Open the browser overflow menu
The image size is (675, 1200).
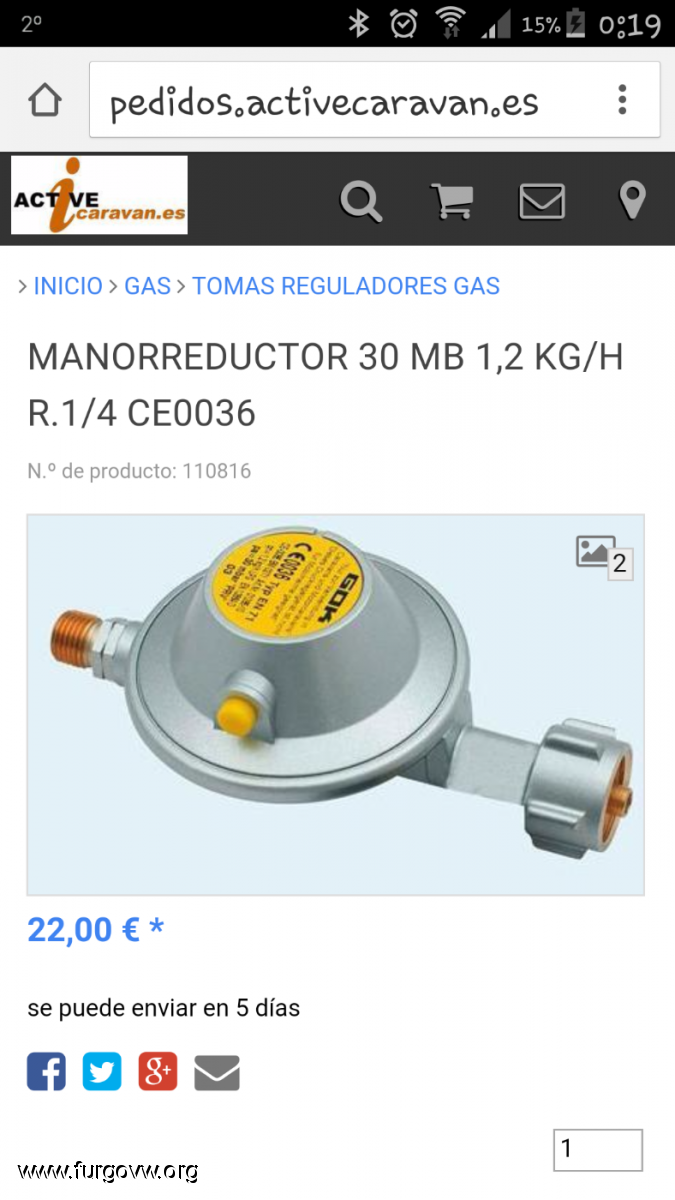click(622, 100)
